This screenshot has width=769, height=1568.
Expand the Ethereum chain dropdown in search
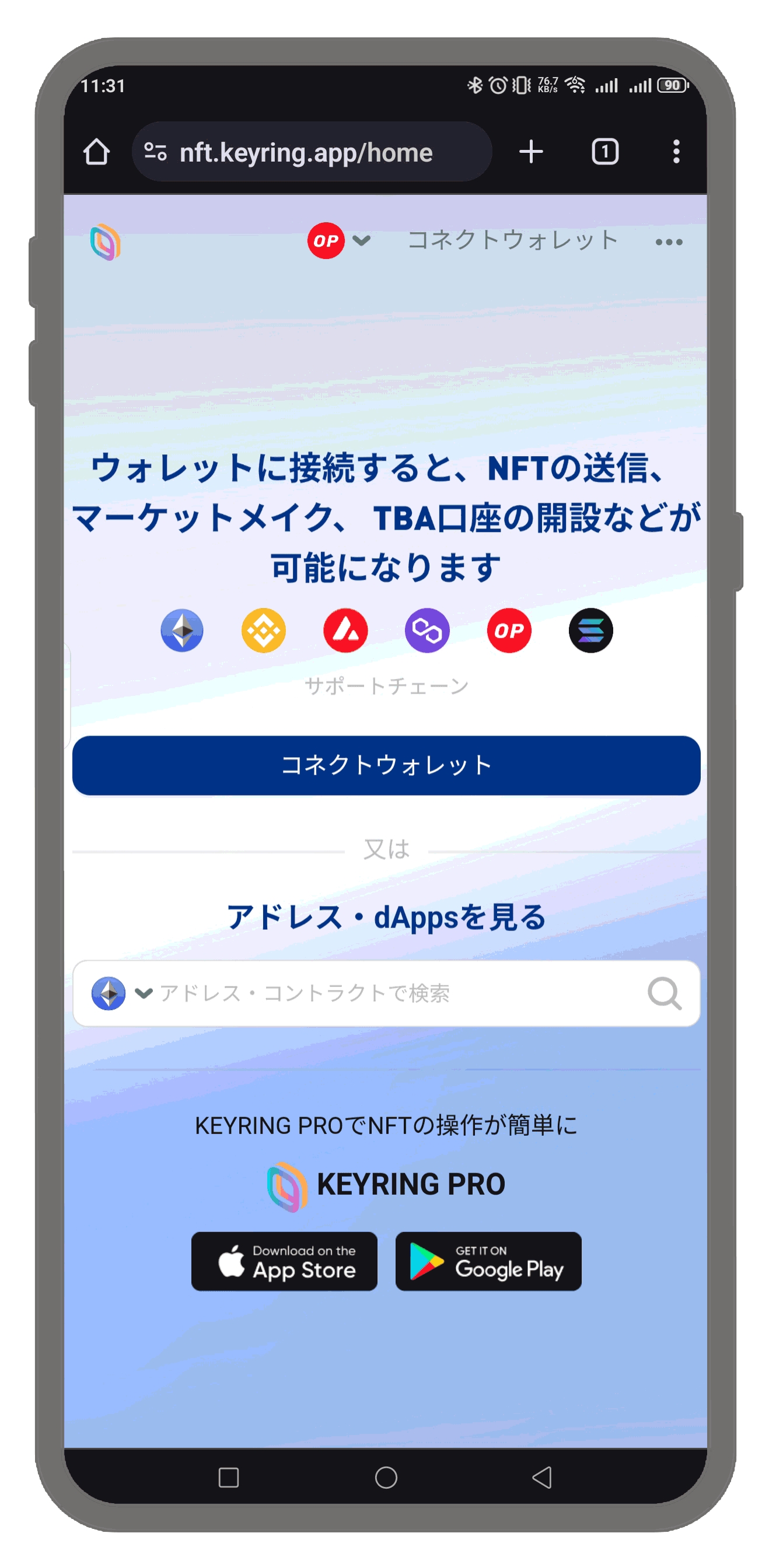click(x=121, y=993)
